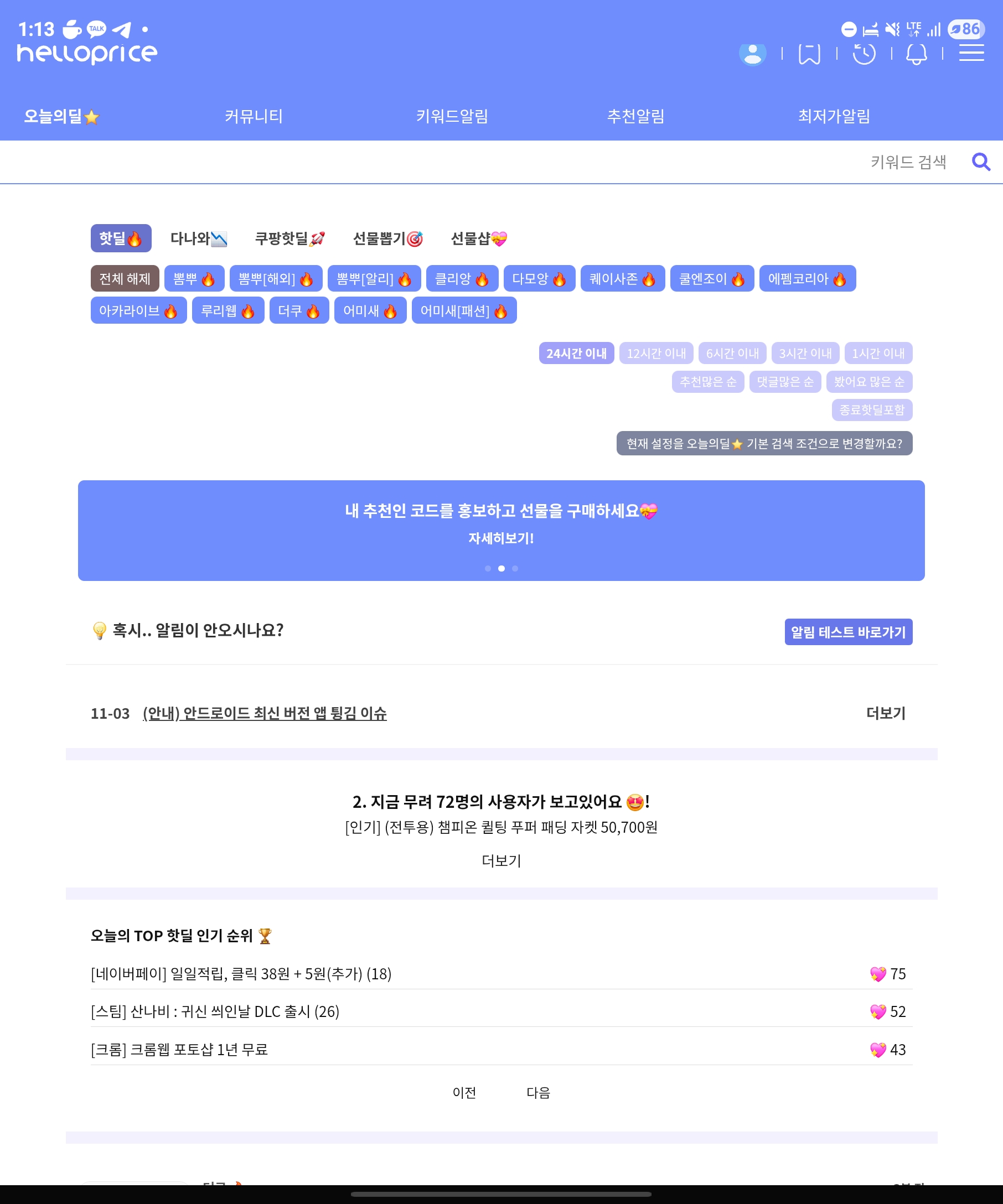This screenshot has height=1204, width=1003.
Task: Switch to the 키워드알림 tab
Action: (x=452, y=116)
